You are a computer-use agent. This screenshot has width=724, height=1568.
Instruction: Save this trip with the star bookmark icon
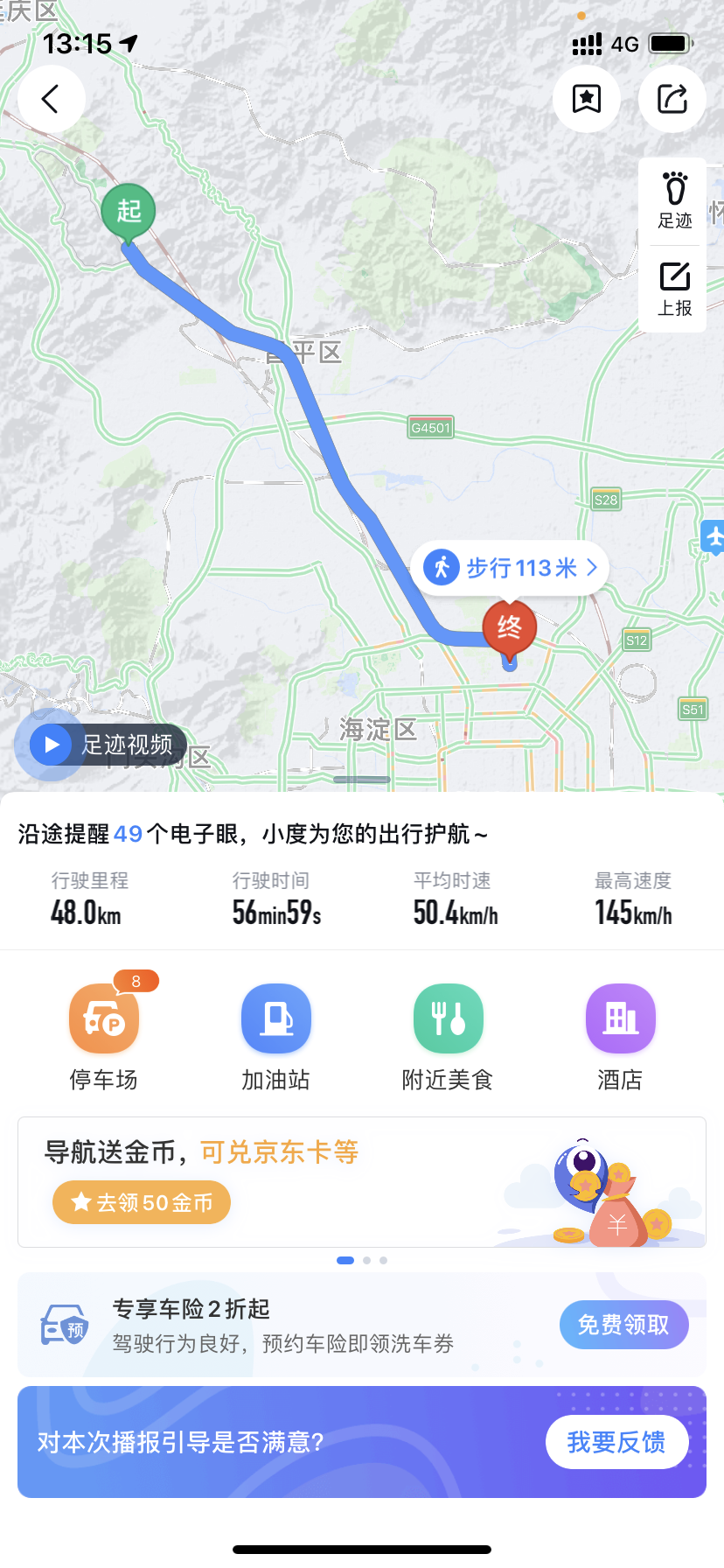(x=587, y=99)
